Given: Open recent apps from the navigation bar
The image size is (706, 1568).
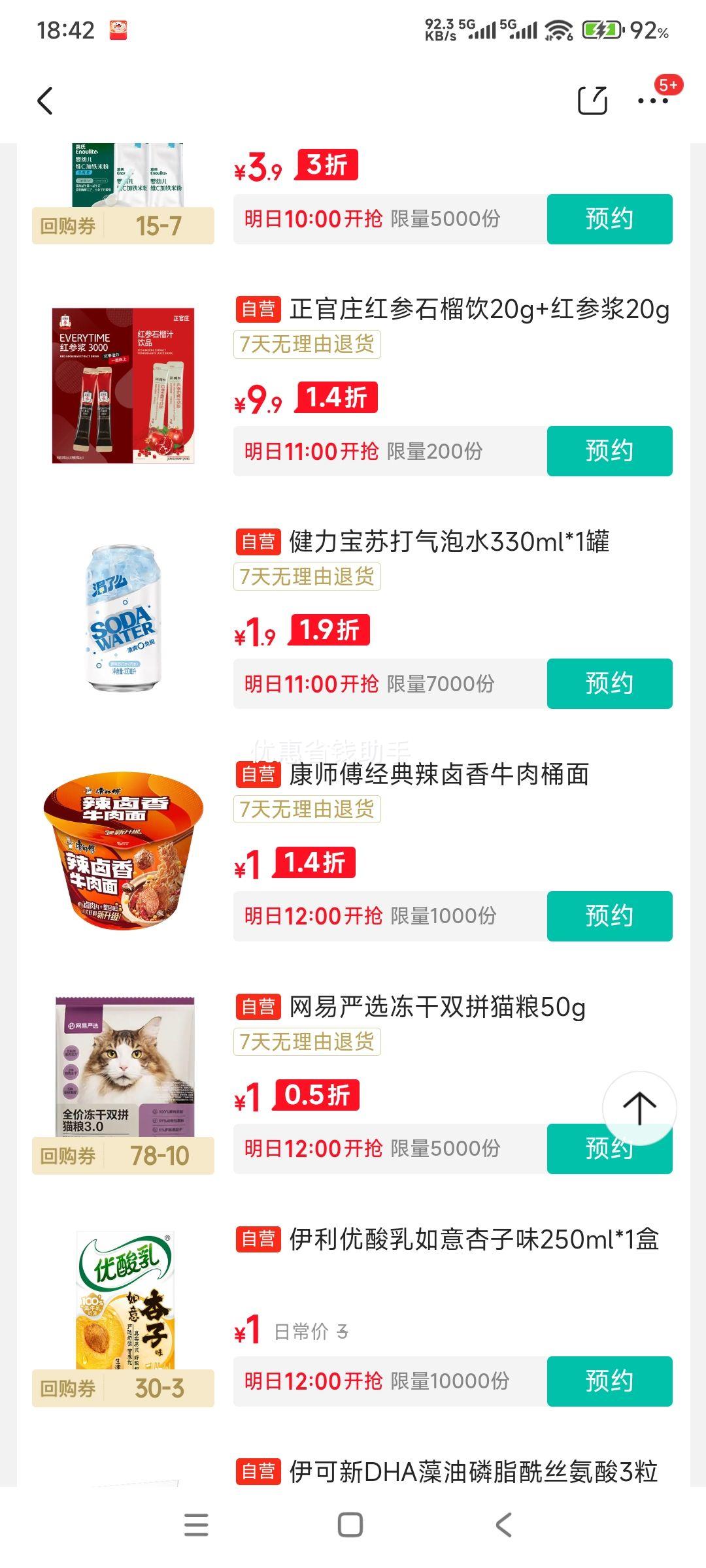Looking at the screenshot, I should click(x=196, y=1525).
